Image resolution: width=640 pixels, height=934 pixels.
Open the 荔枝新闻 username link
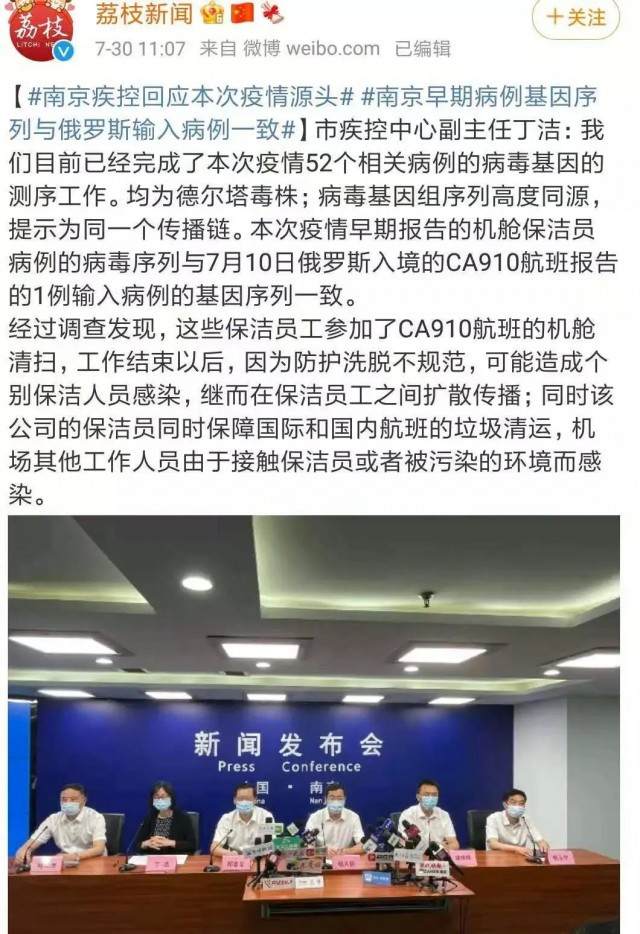pyautogui.click(x=144, y=15)
